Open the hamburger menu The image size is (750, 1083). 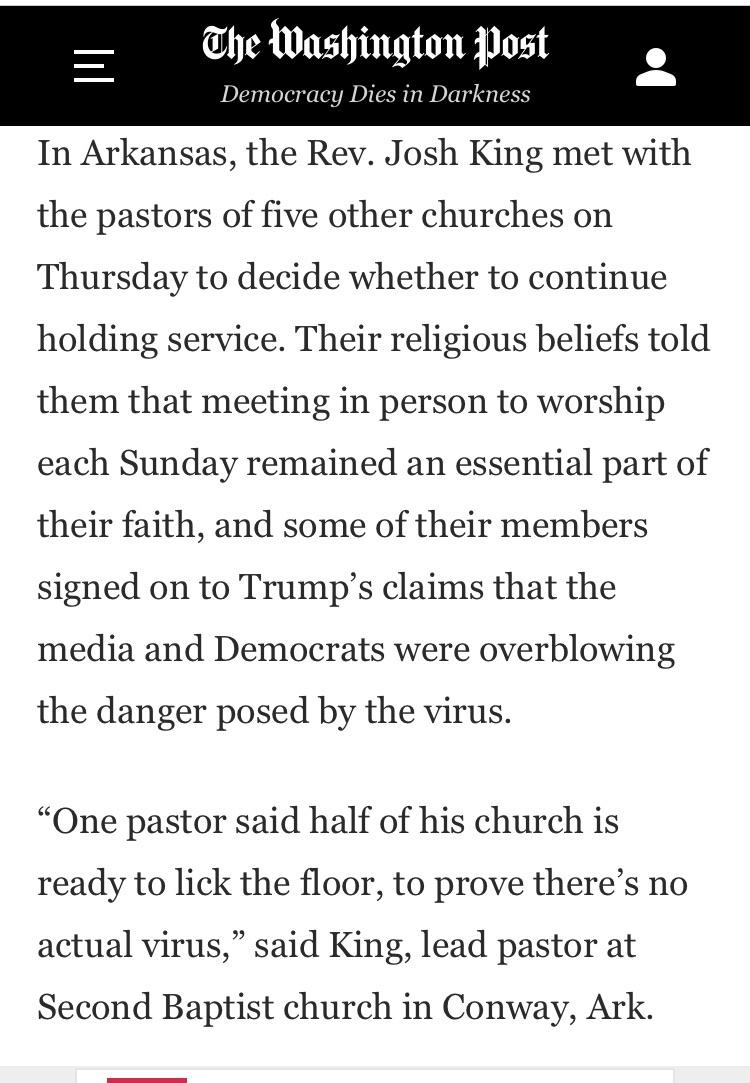point(94,66)
